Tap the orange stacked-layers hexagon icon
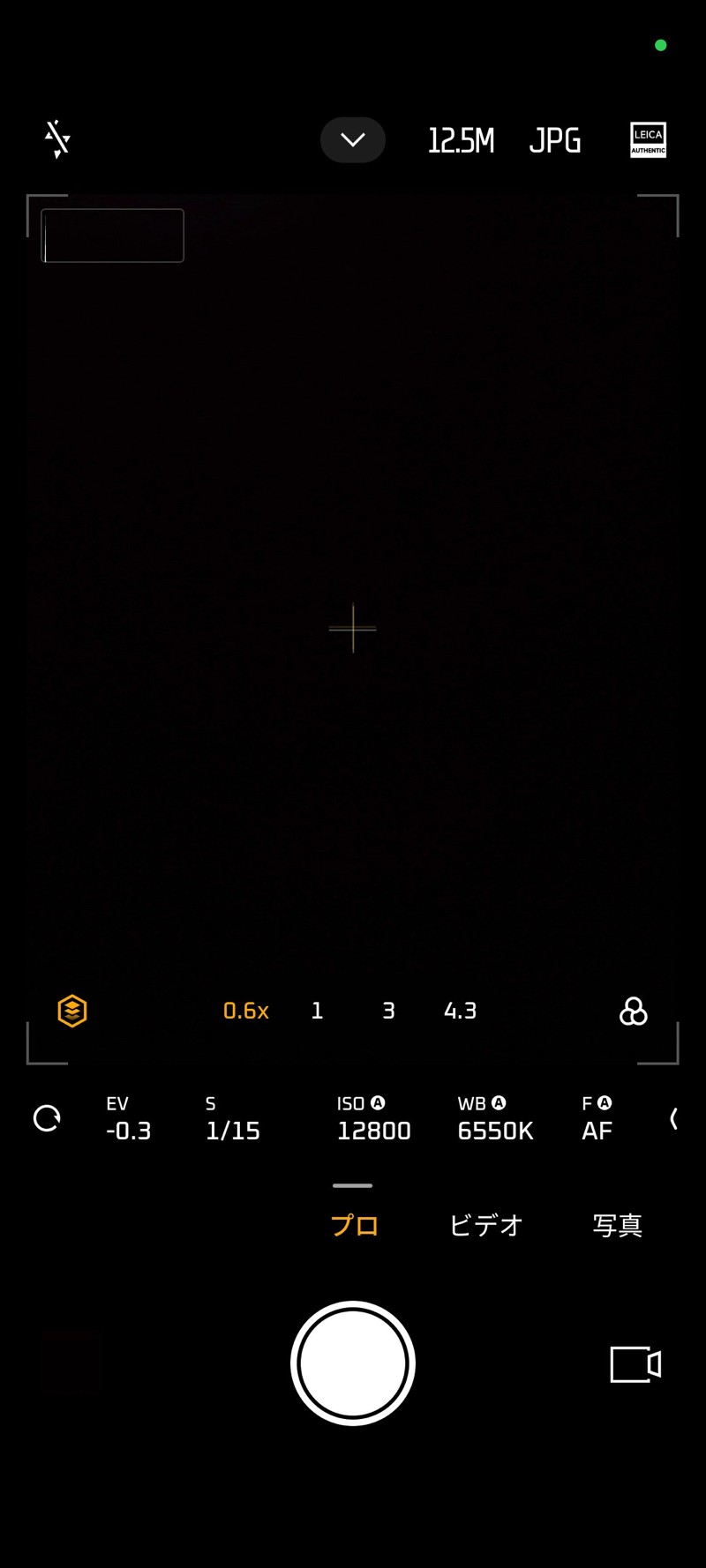 (x=72, y=1011)
